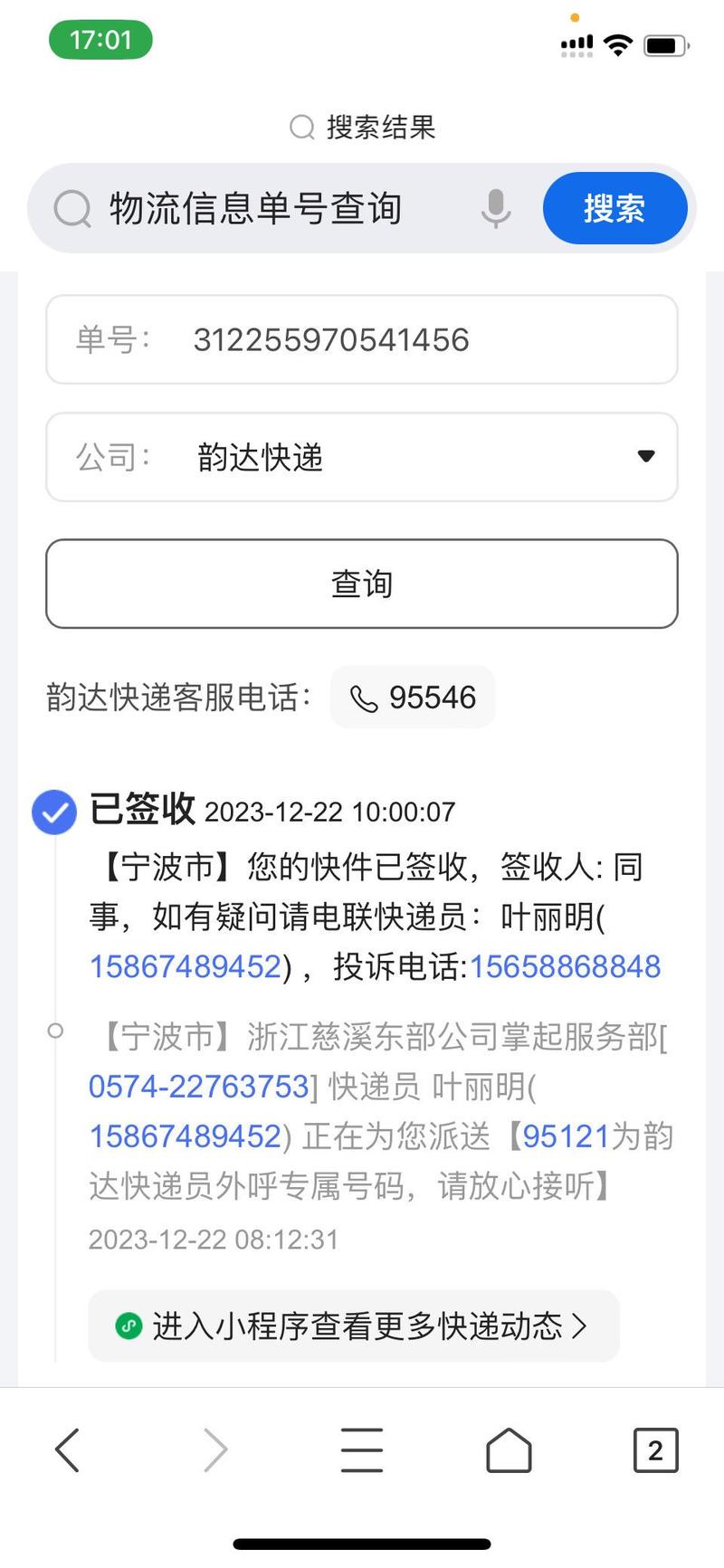This screenshot has height=1568, width=724.
Task: Tap the forward navigation arrow
Action: pyautogui.click(x=214, y=1449)
